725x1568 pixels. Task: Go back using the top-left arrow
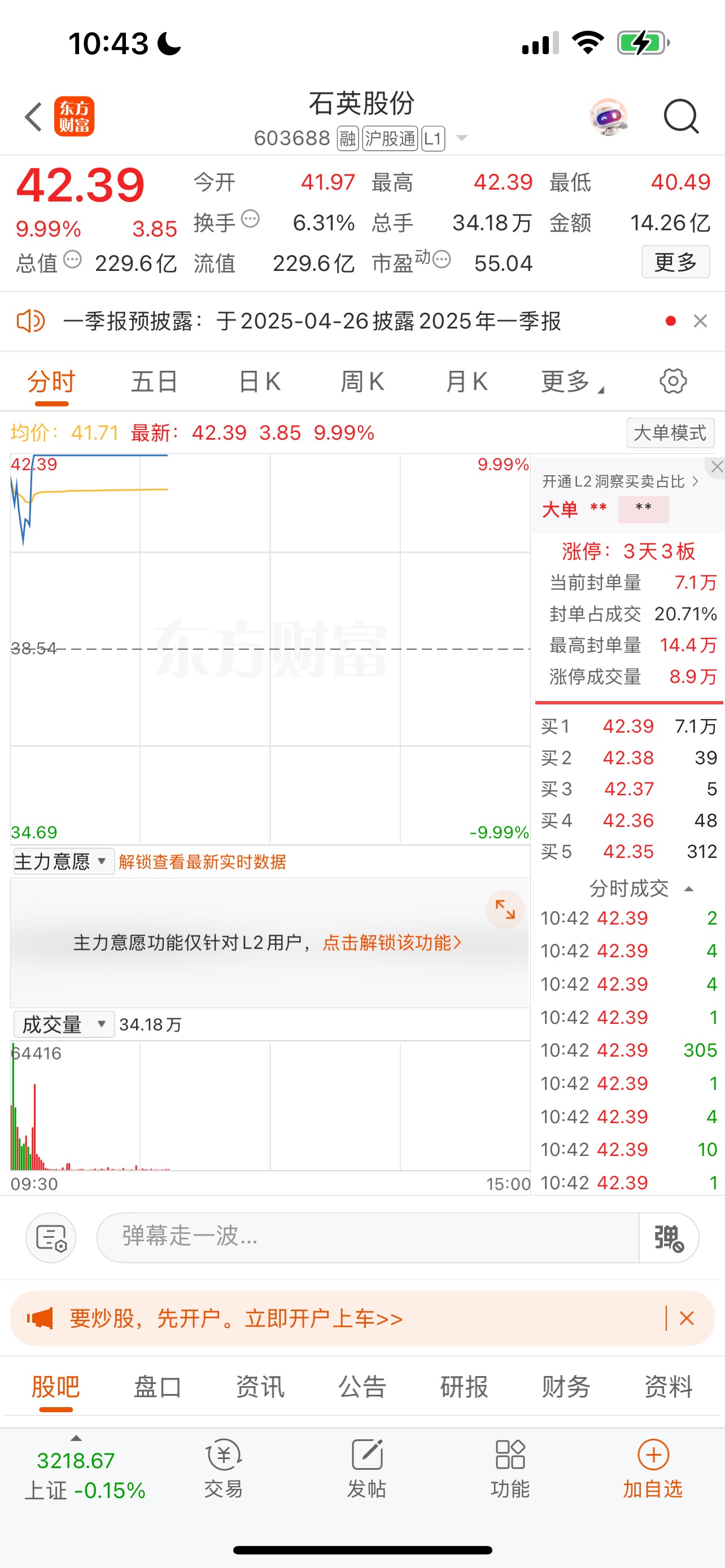point(34,116)
